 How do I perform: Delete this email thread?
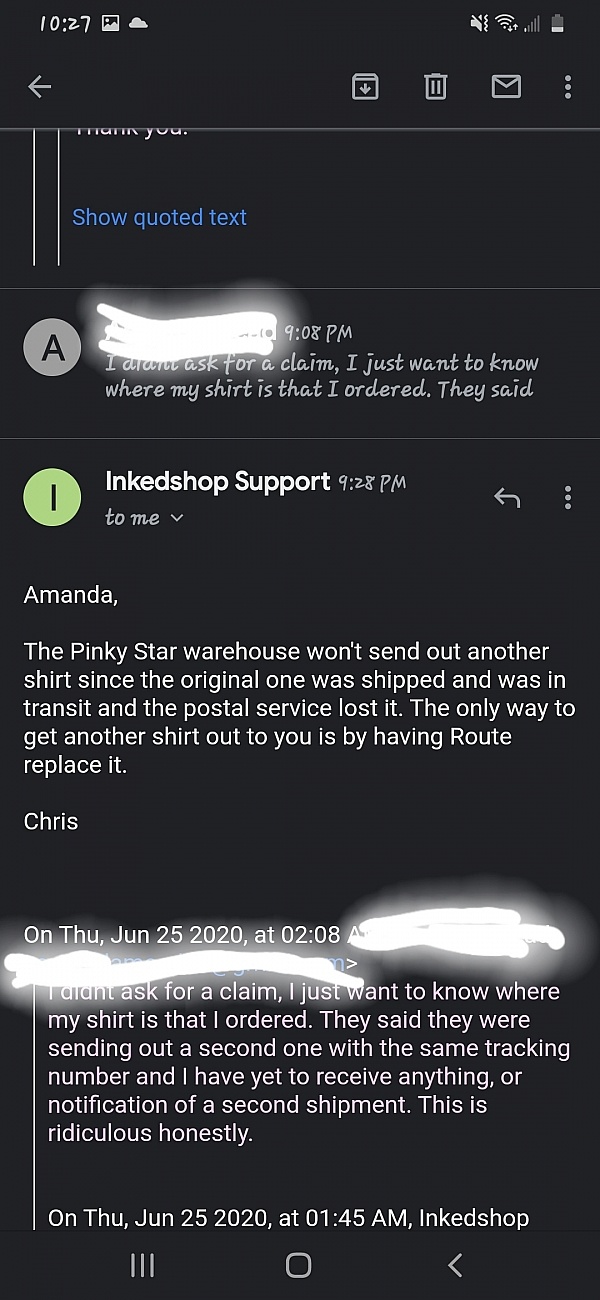click(435, 87)
